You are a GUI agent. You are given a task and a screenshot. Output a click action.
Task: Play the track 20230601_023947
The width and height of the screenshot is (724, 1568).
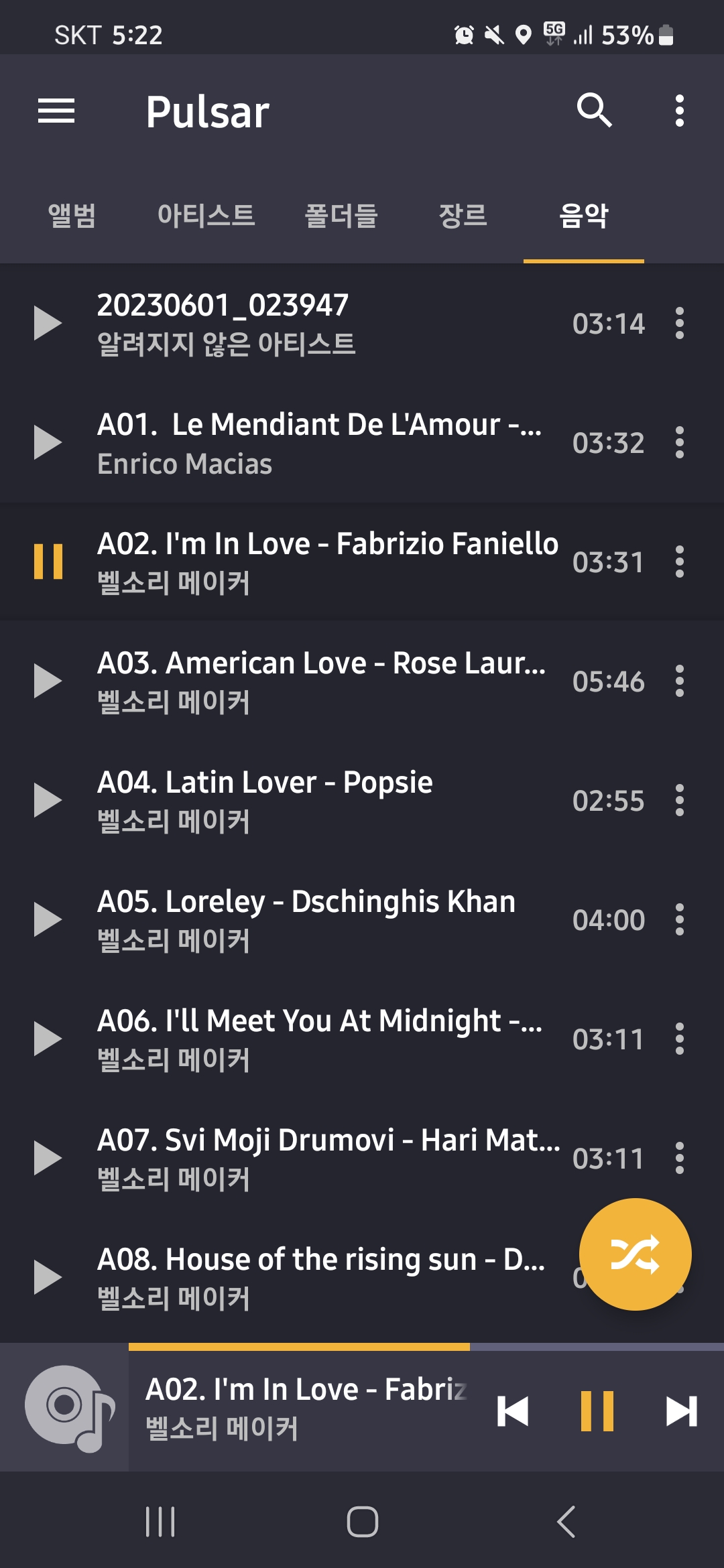(x=48, y=324)
